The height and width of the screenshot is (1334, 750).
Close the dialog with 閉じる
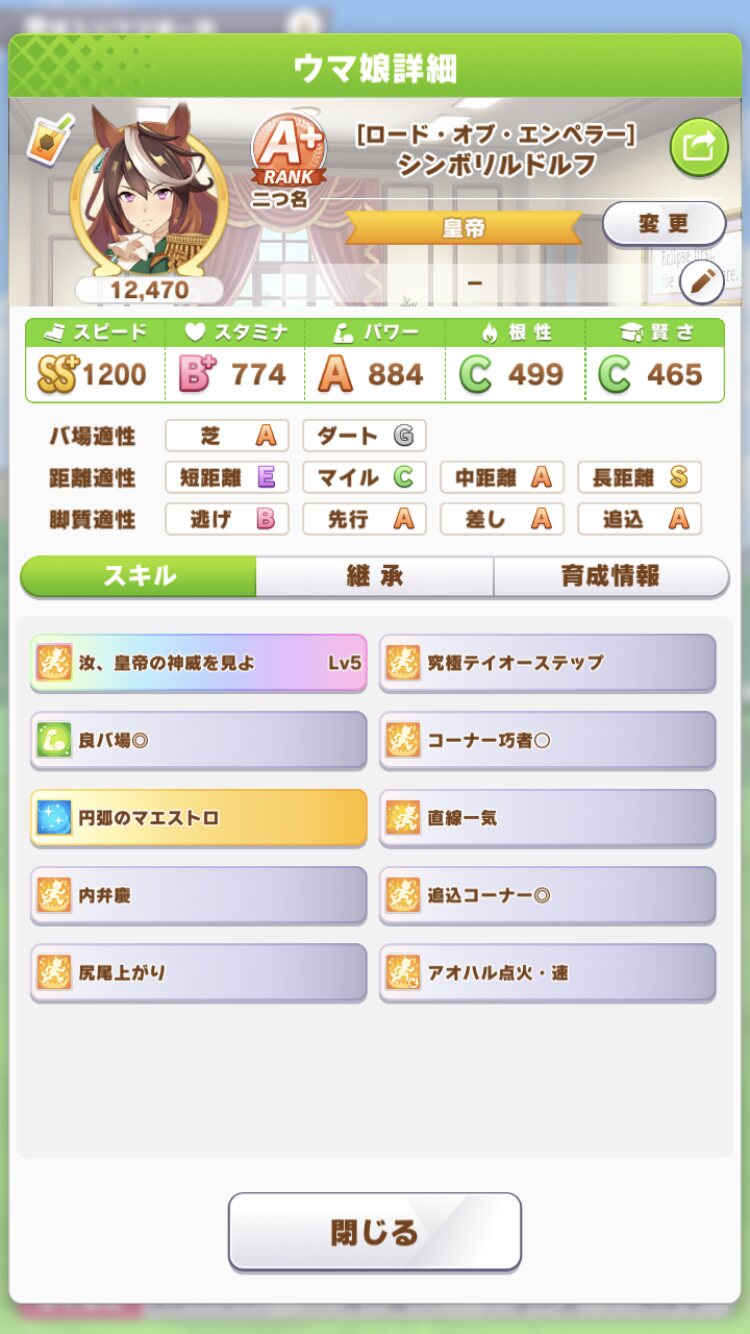pyautogui.click(x=375, y=1231)
